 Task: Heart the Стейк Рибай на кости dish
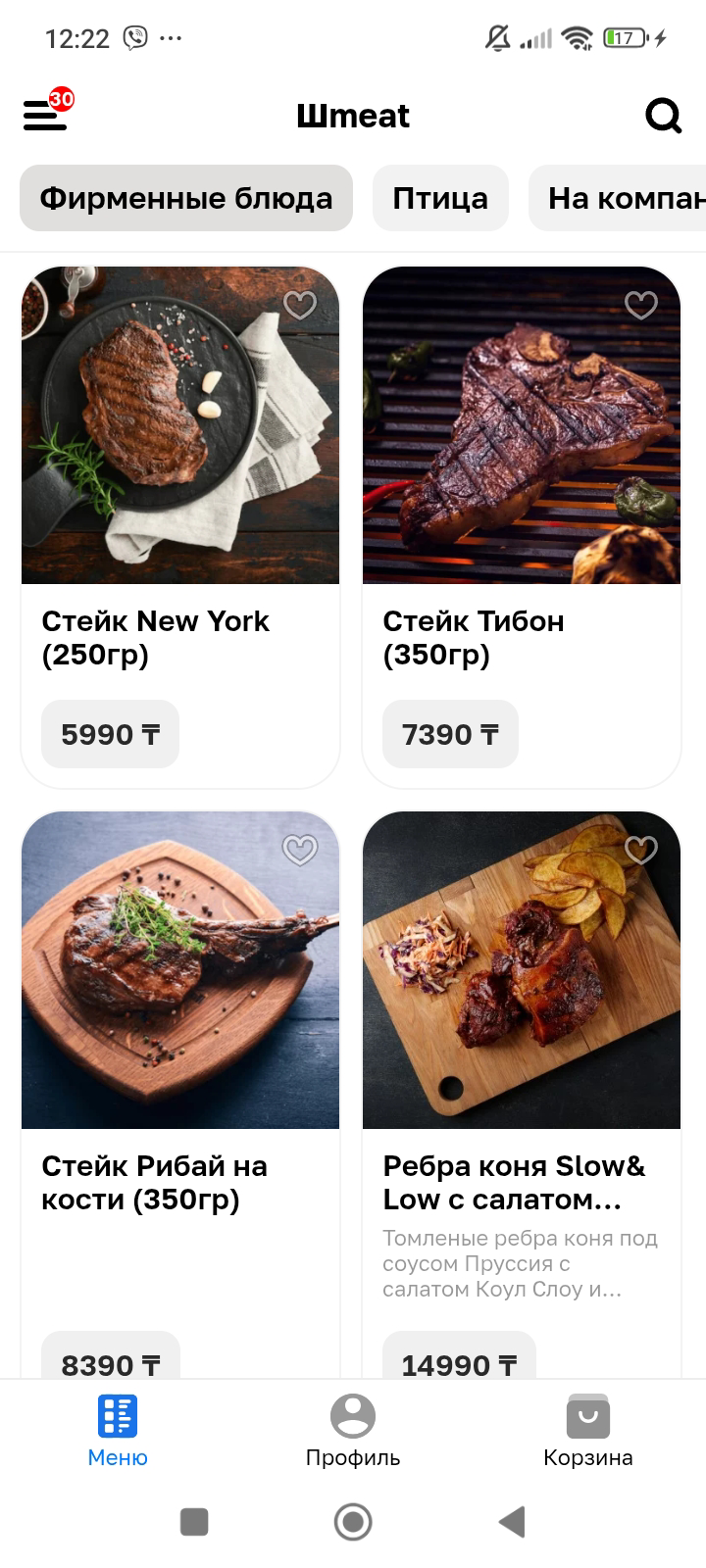tap(300, 850)
